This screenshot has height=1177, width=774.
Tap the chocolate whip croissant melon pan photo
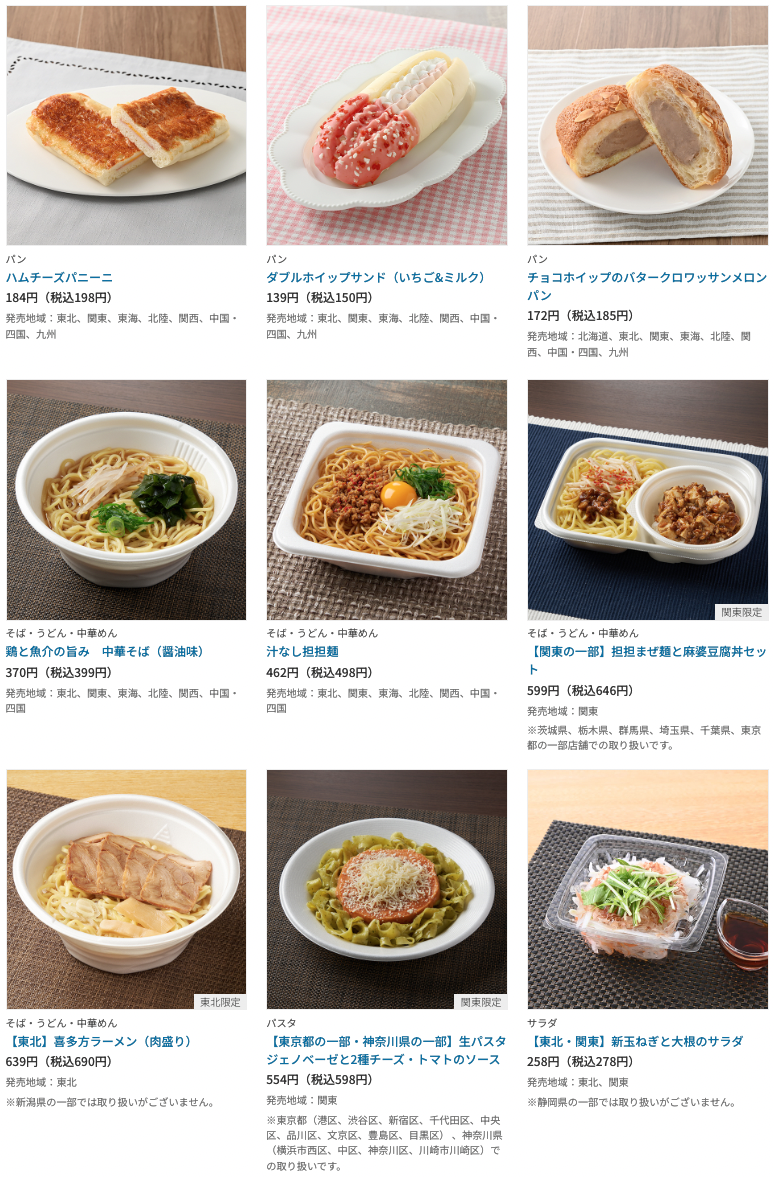pos(648,125)
